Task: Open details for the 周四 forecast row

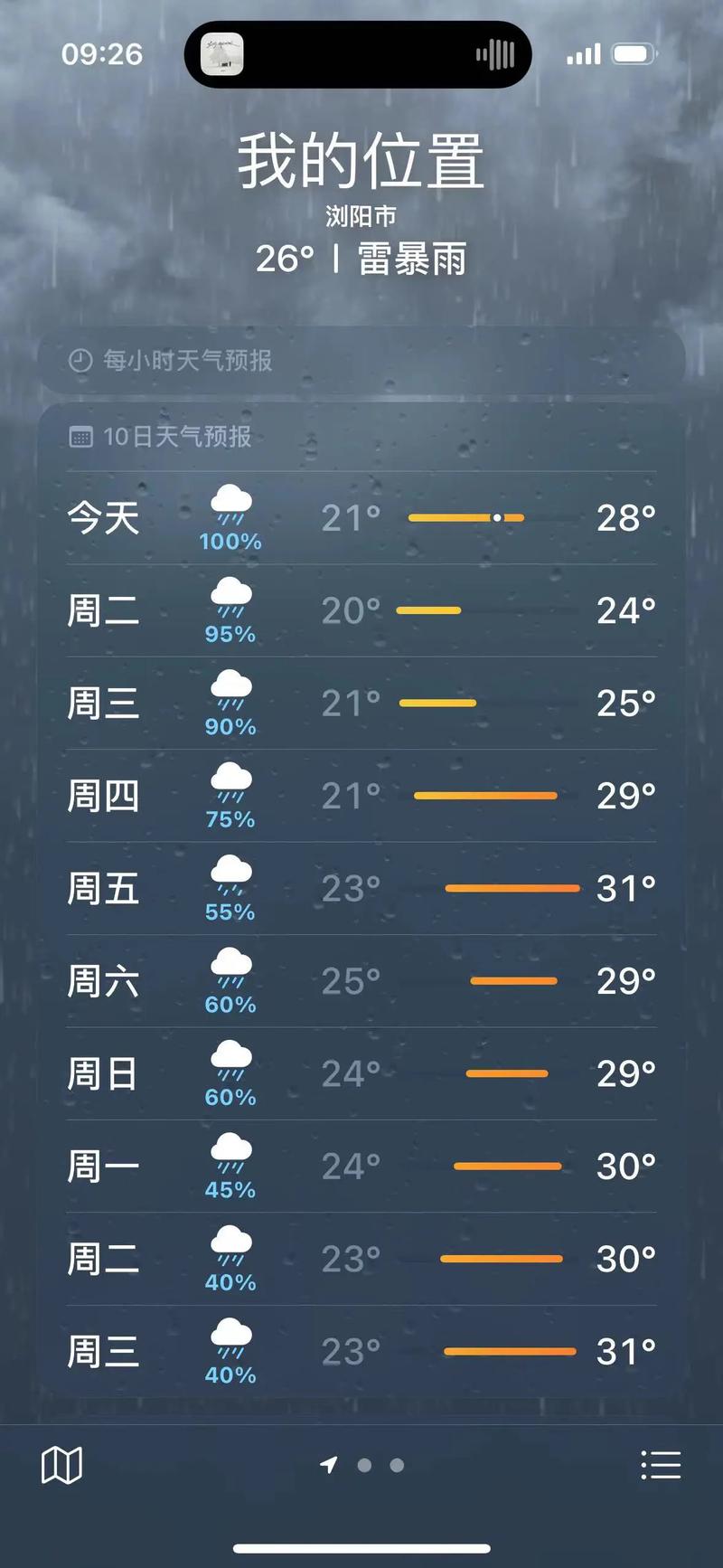Action: point(361,796)
